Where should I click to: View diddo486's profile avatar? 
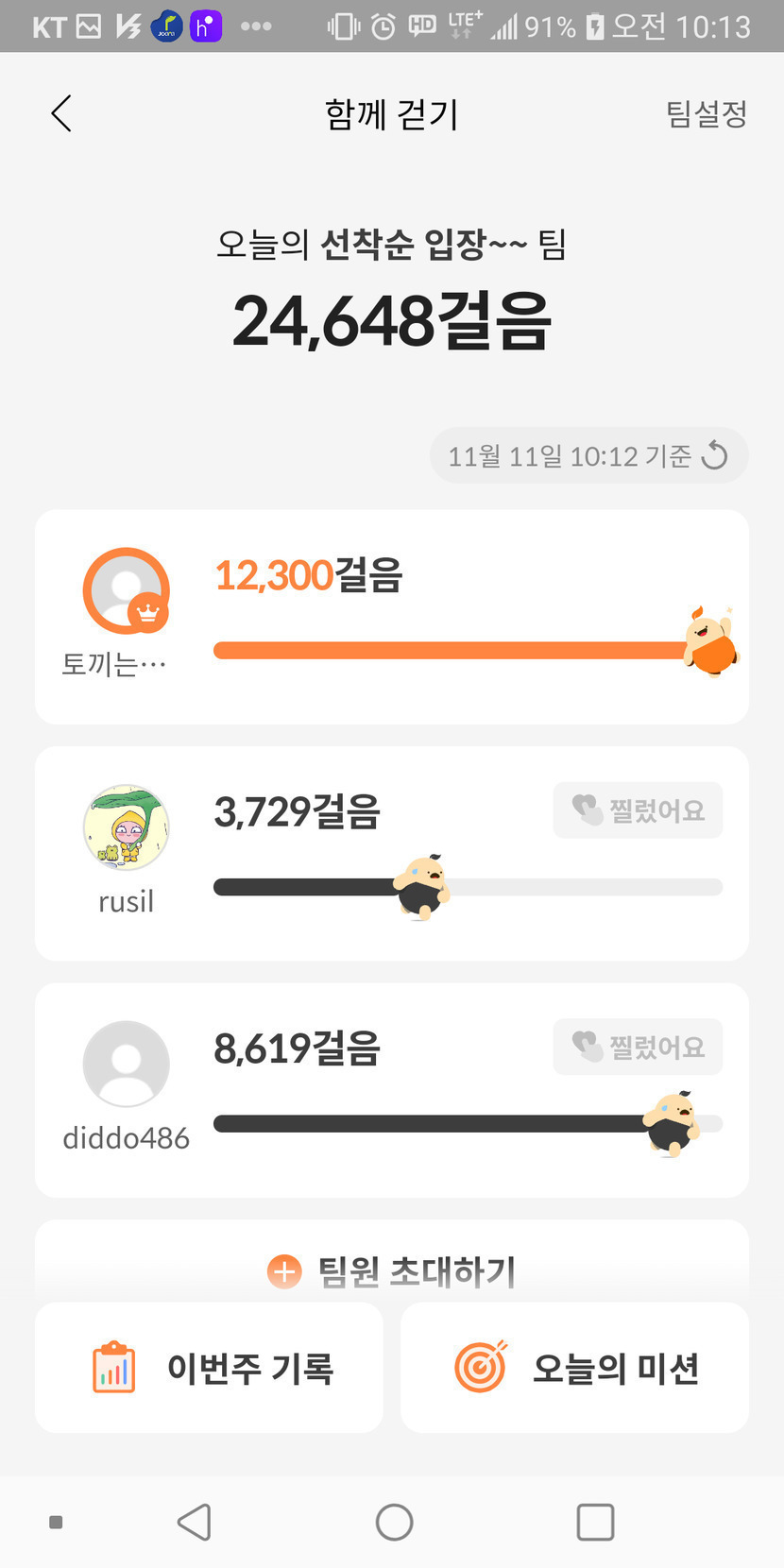pyautogui.click(x=127, y=1064)
